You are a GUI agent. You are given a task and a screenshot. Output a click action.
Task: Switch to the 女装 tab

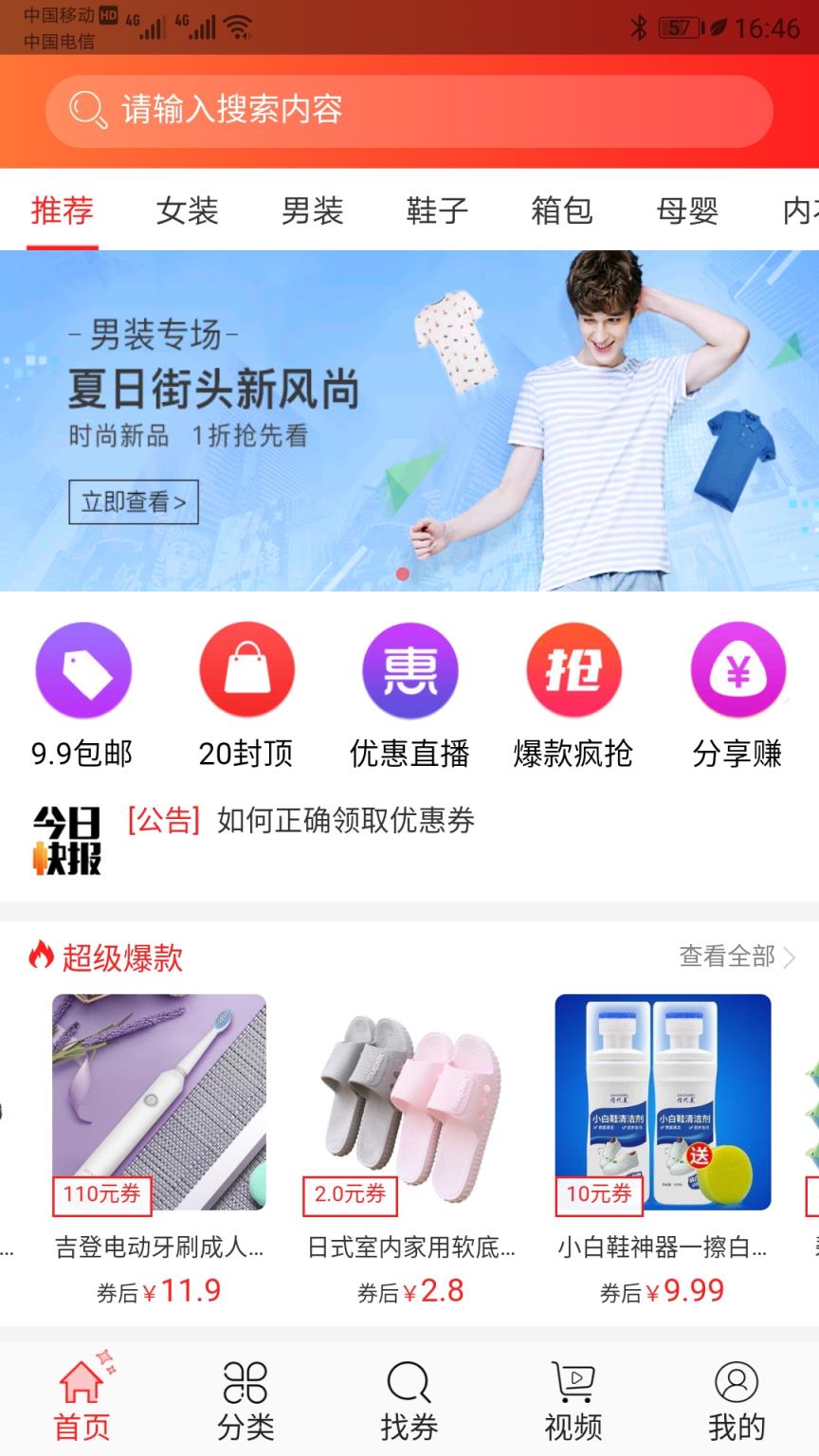(x=187, y=211)
